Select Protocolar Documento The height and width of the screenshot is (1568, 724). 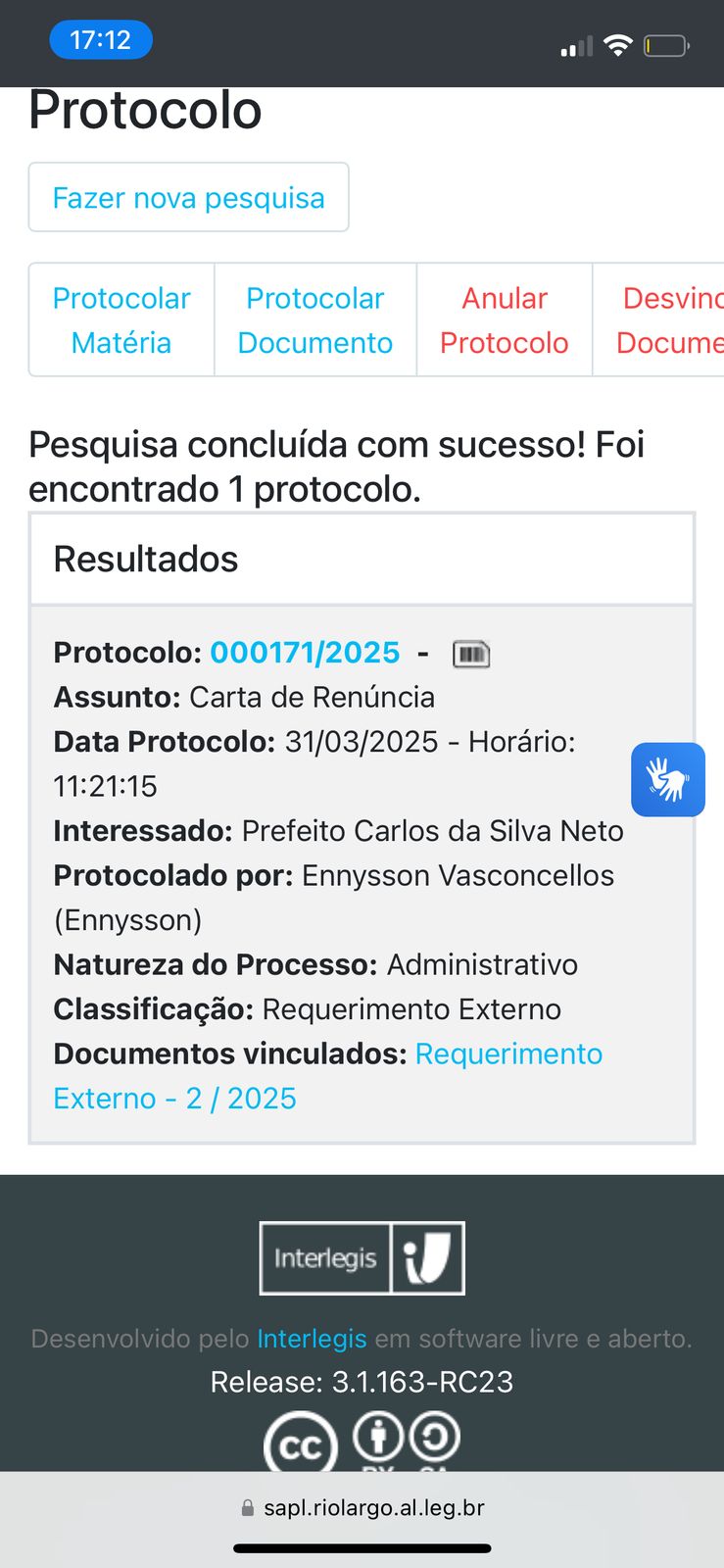[314, 320]
